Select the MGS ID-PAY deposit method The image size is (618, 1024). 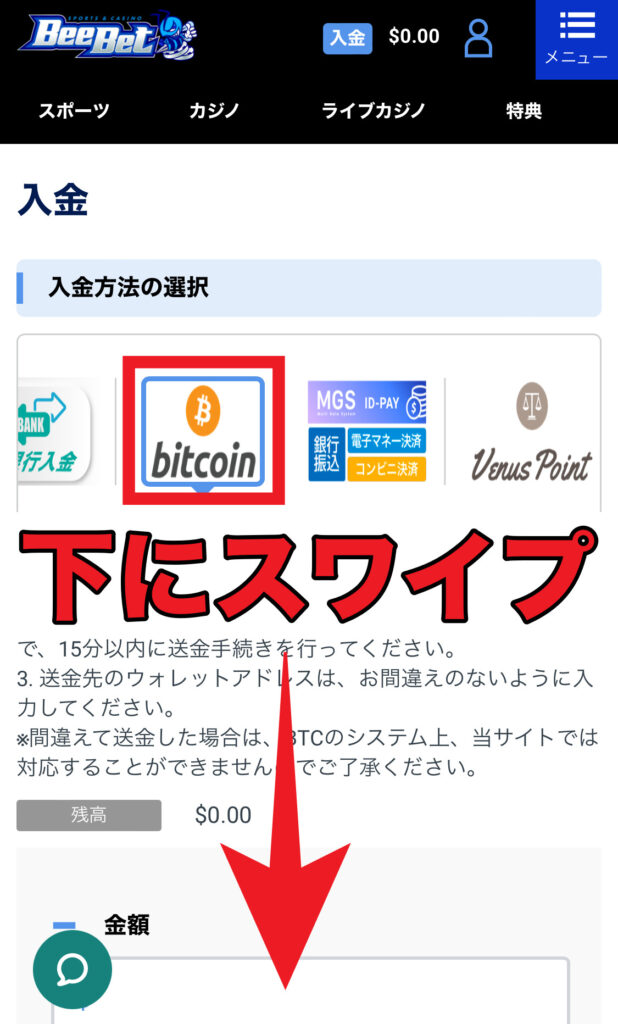click(367, 431)
